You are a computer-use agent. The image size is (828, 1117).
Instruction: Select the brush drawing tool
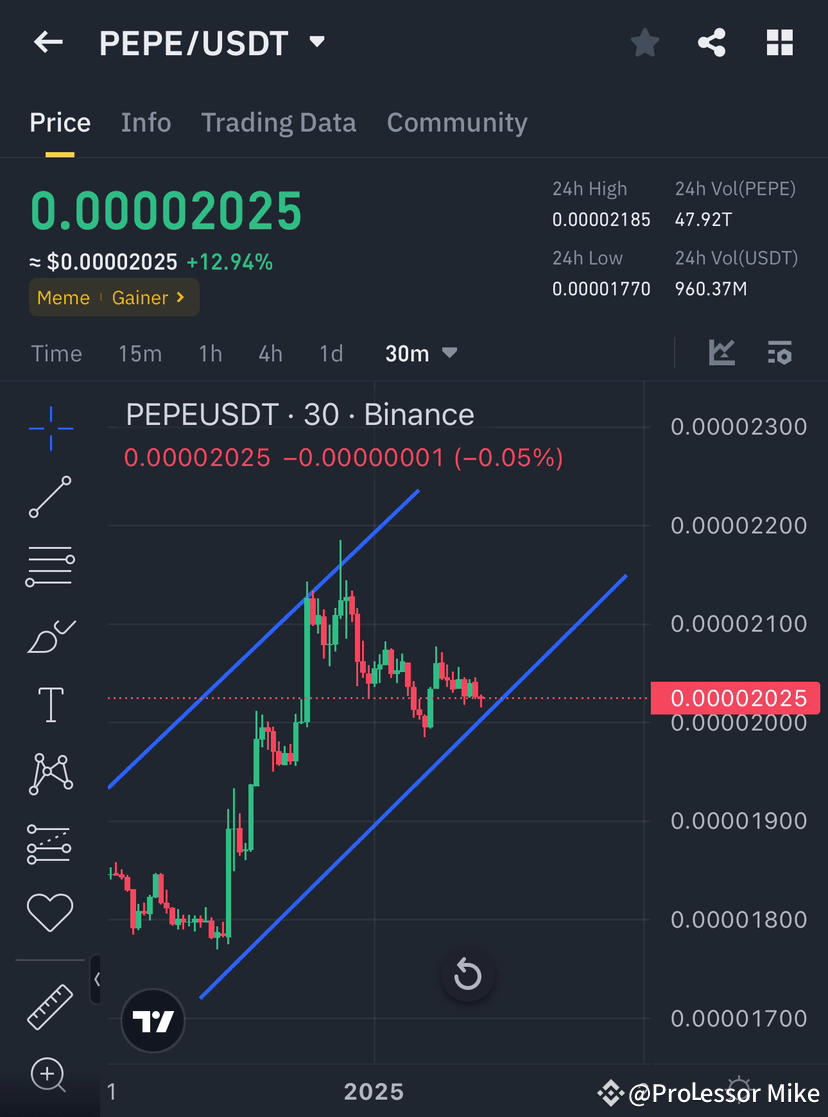tap(50, 635)
